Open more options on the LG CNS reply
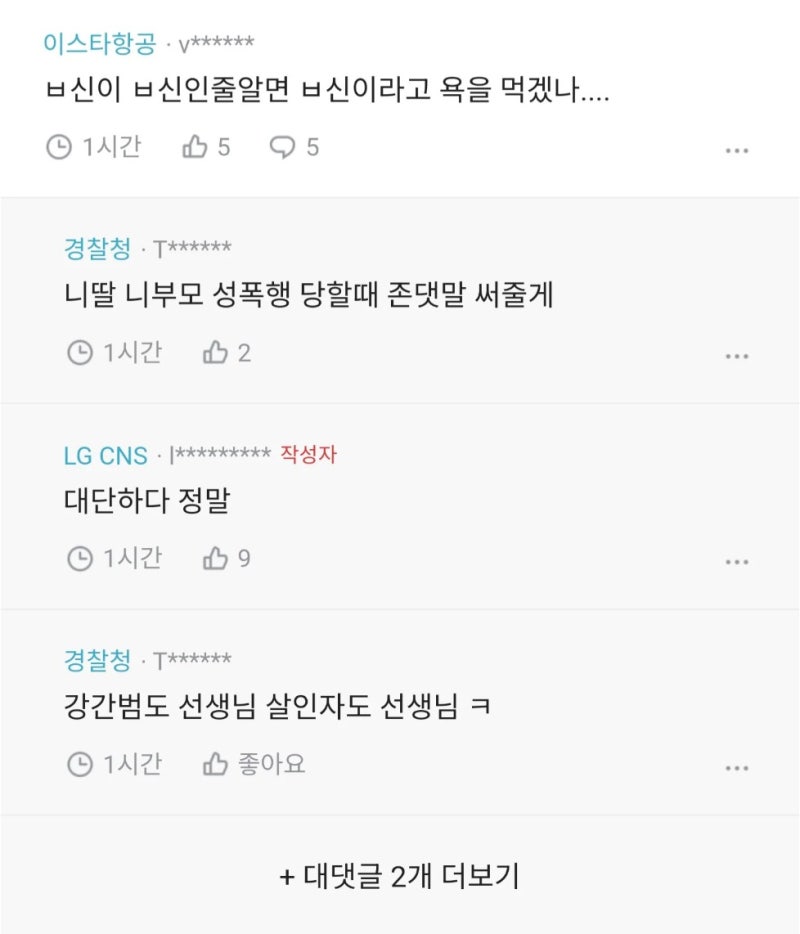 coord(737,562)
